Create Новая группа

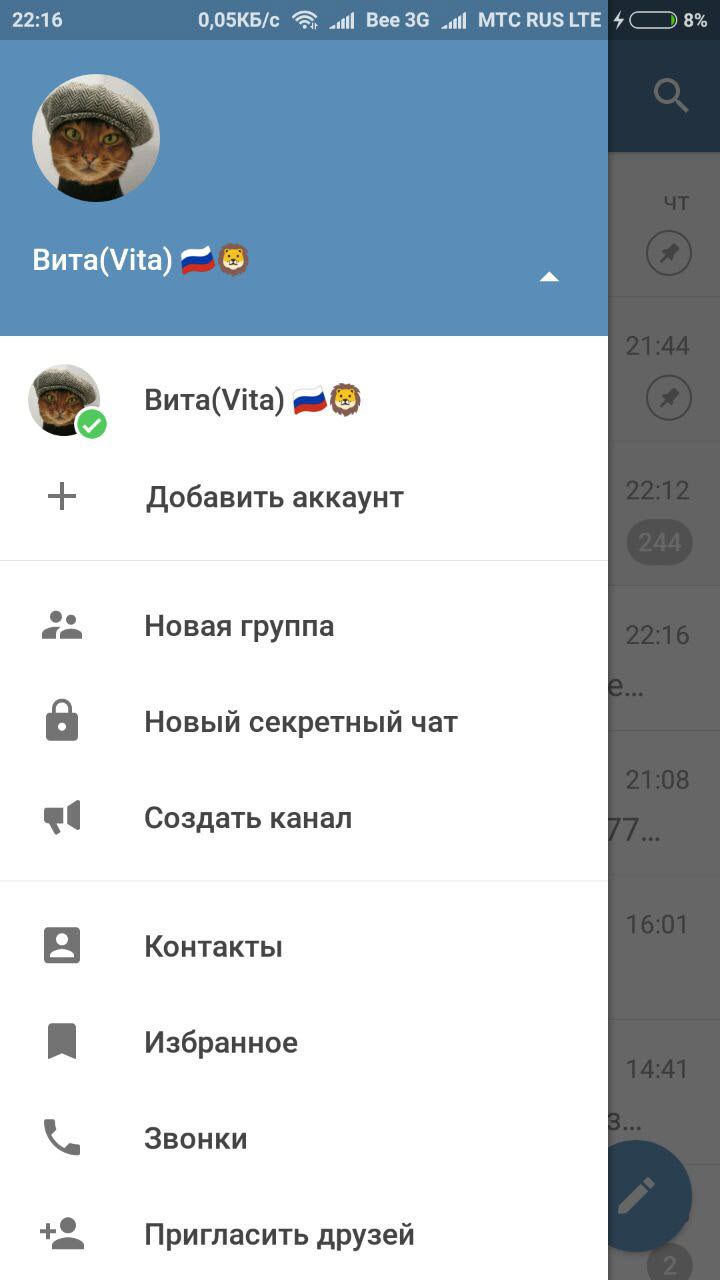(304, 626)
